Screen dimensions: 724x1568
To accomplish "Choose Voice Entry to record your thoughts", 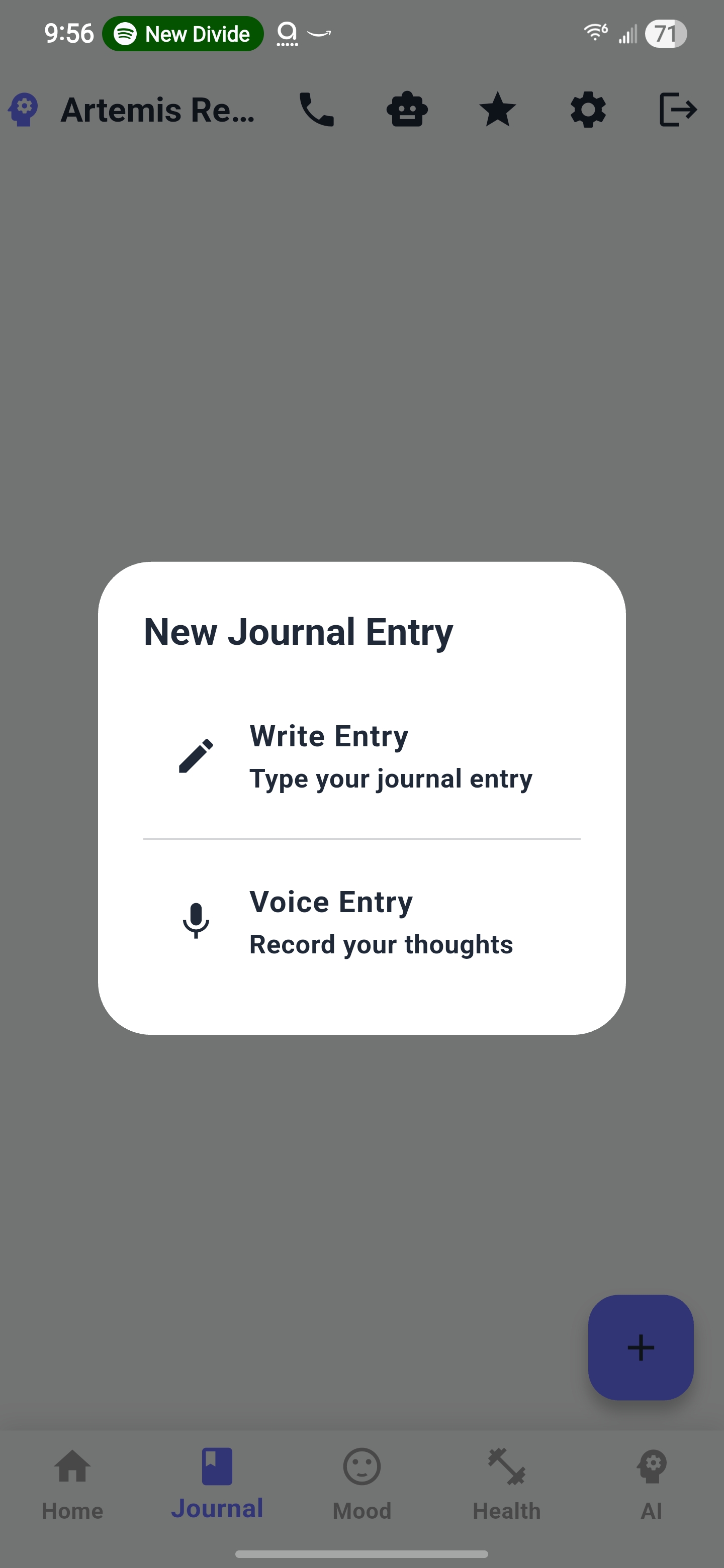I will click(361, 922).
